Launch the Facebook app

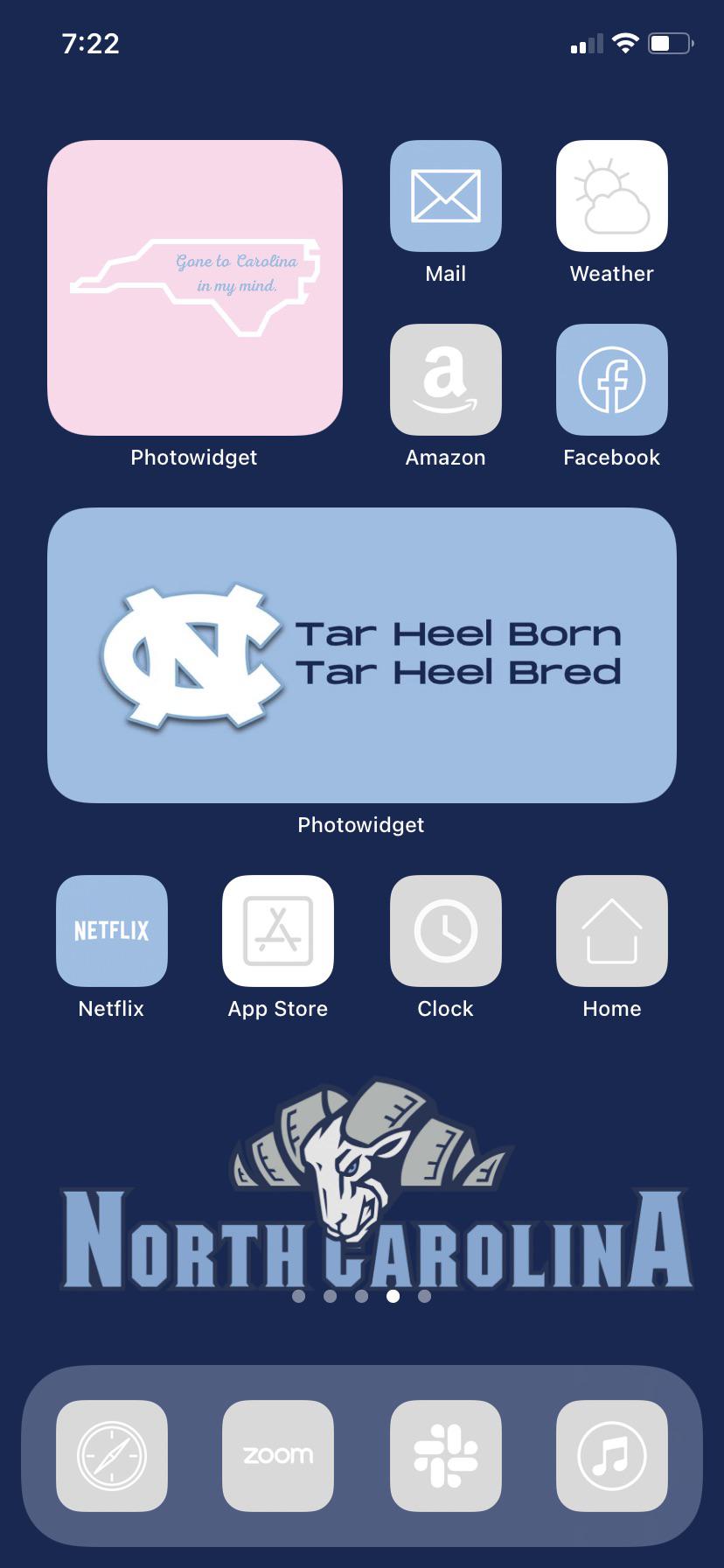pyautogui.click(x=612, y=380)
